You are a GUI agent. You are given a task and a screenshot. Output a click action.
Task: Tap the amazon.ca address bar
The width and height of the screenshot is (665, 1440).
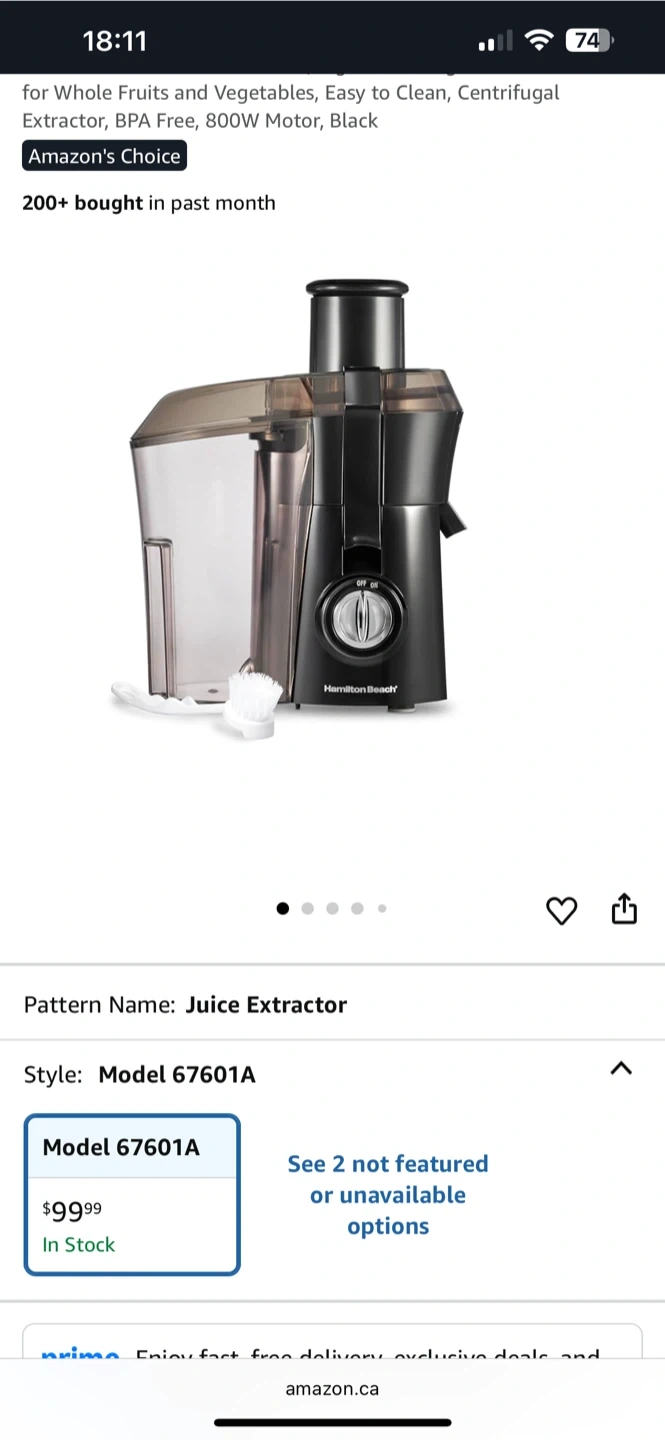pyautogui.click(x=332, y=1388)
